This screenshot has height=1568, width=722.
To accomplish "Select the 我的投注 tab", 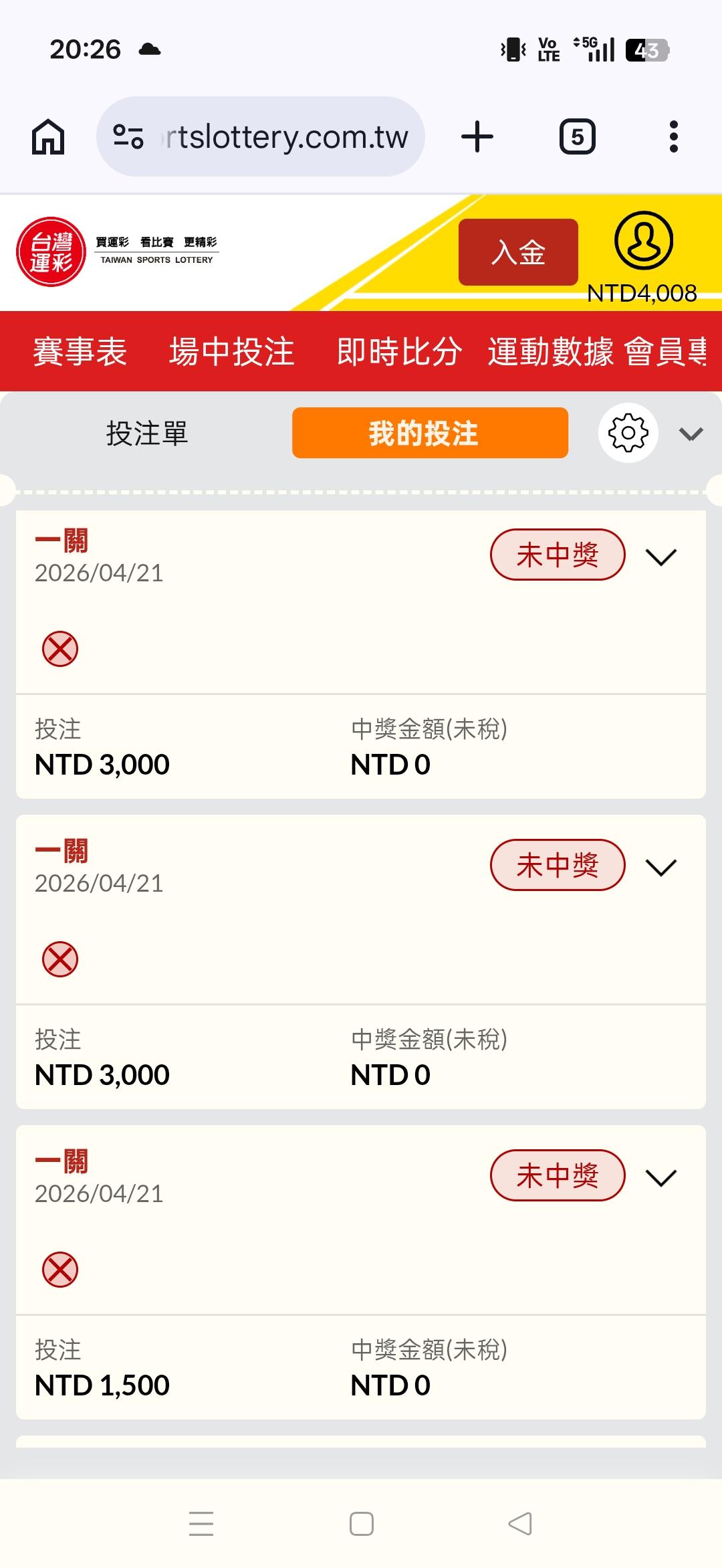I will [x=430, y=433].
